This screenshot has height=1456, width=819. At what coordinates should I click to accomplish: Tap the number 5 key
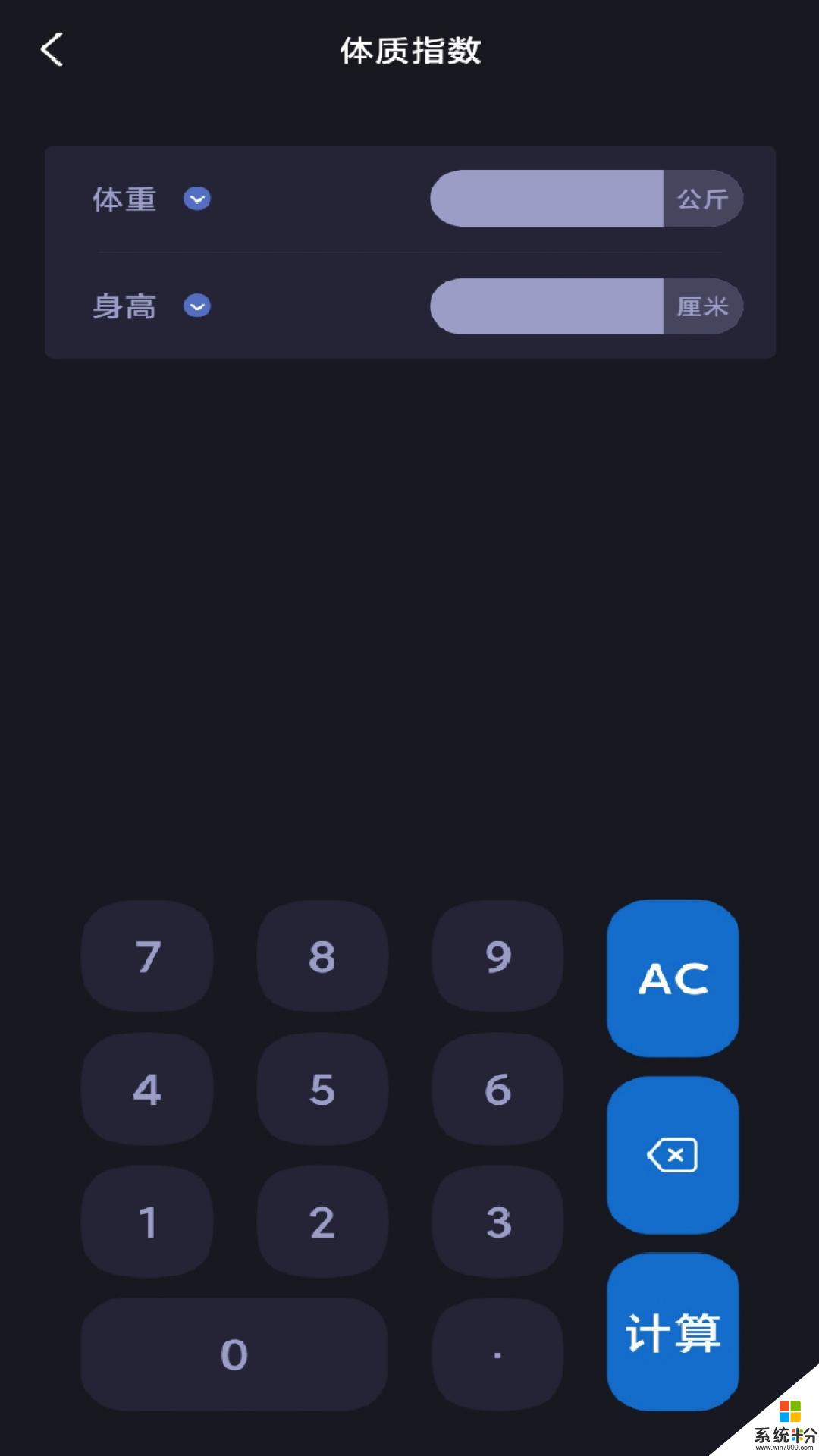tap(322, 1089)
